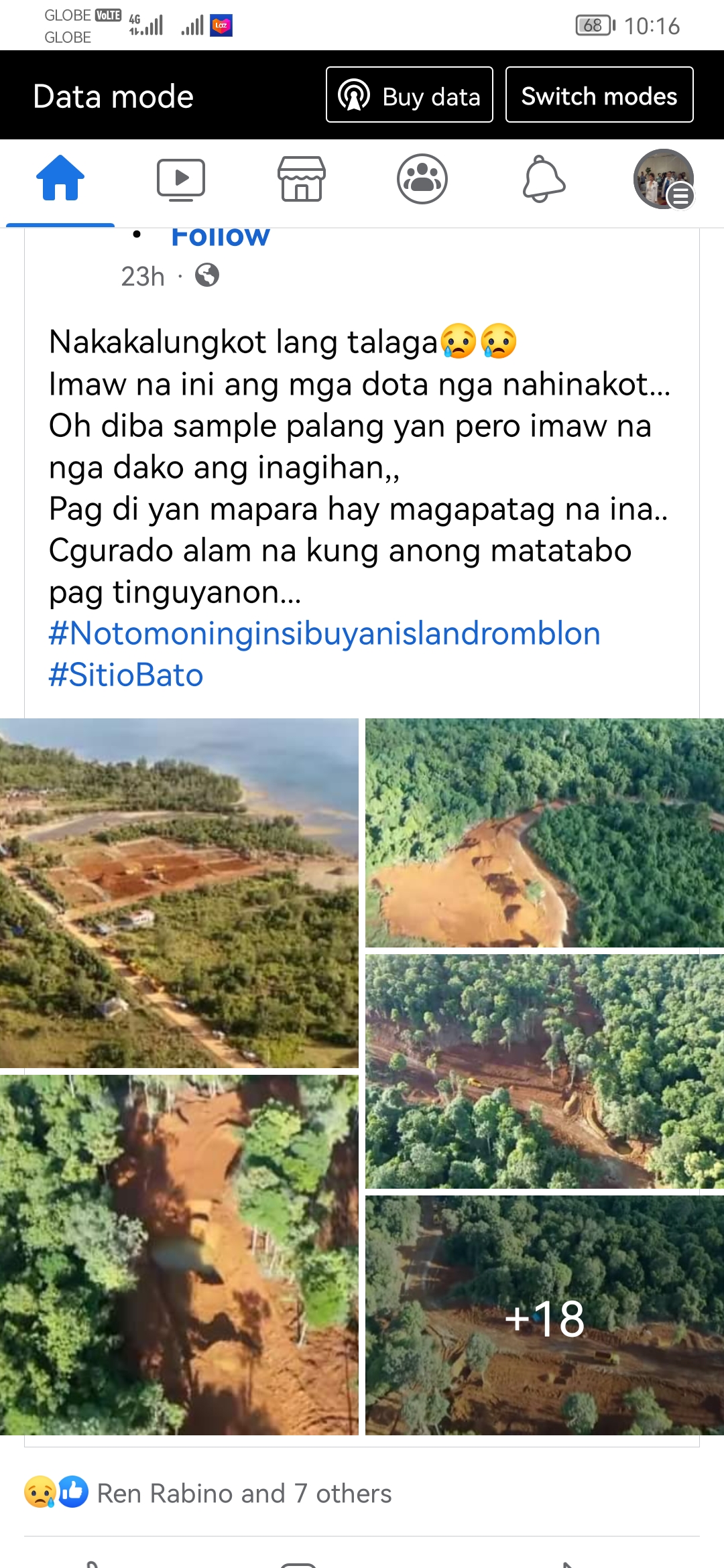The height and width of the screenshot is (1568, 724).
Task: Open the #Notomininginsibuyanislandromblon hashtag
Action: pos(324,633)
